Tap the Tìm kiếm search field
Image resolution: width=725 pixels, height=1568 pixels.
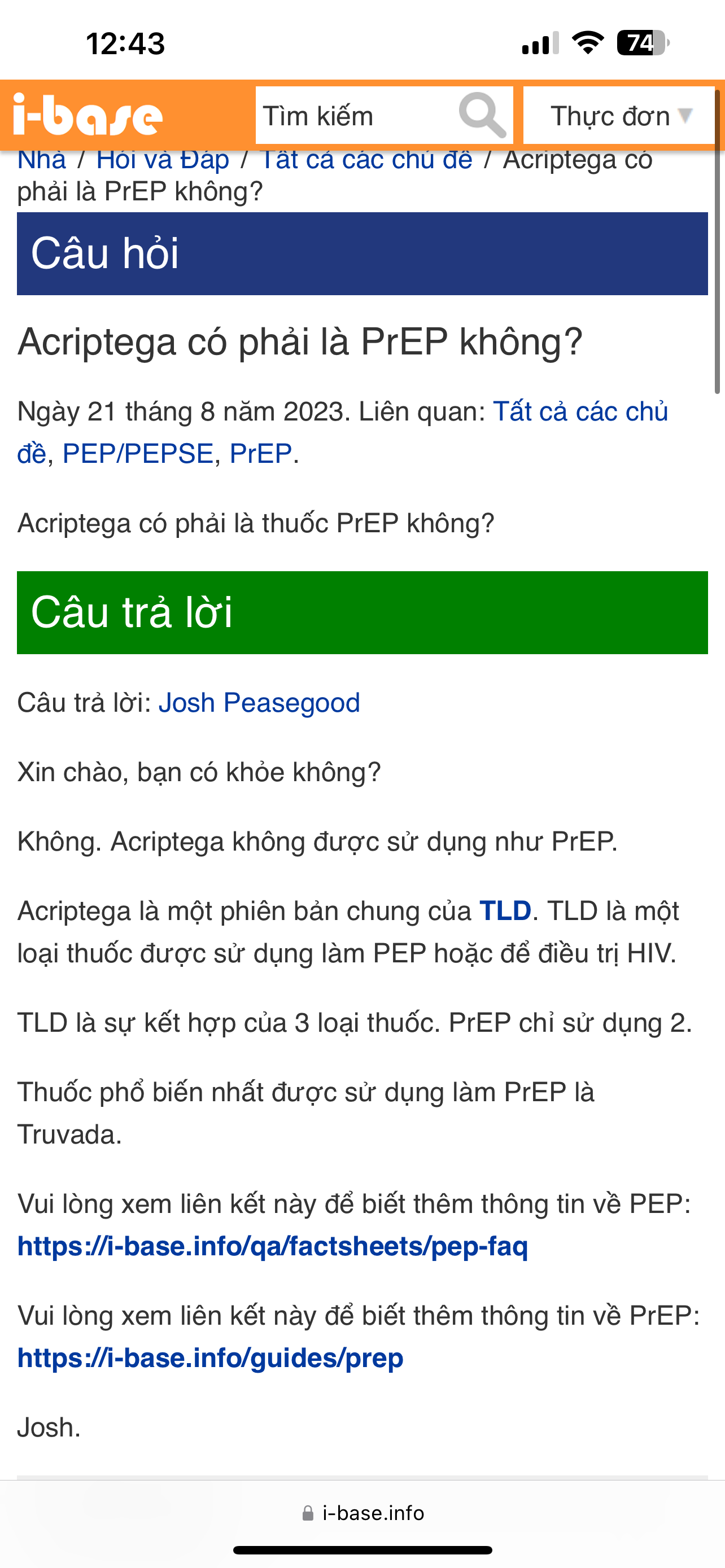pos(341,116)
